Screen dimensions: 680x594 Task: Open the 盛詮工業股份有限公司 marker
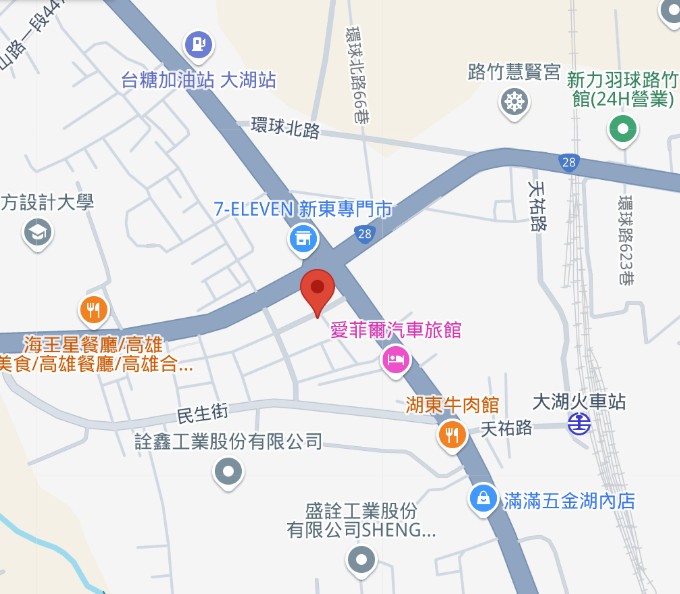[360, 559]
